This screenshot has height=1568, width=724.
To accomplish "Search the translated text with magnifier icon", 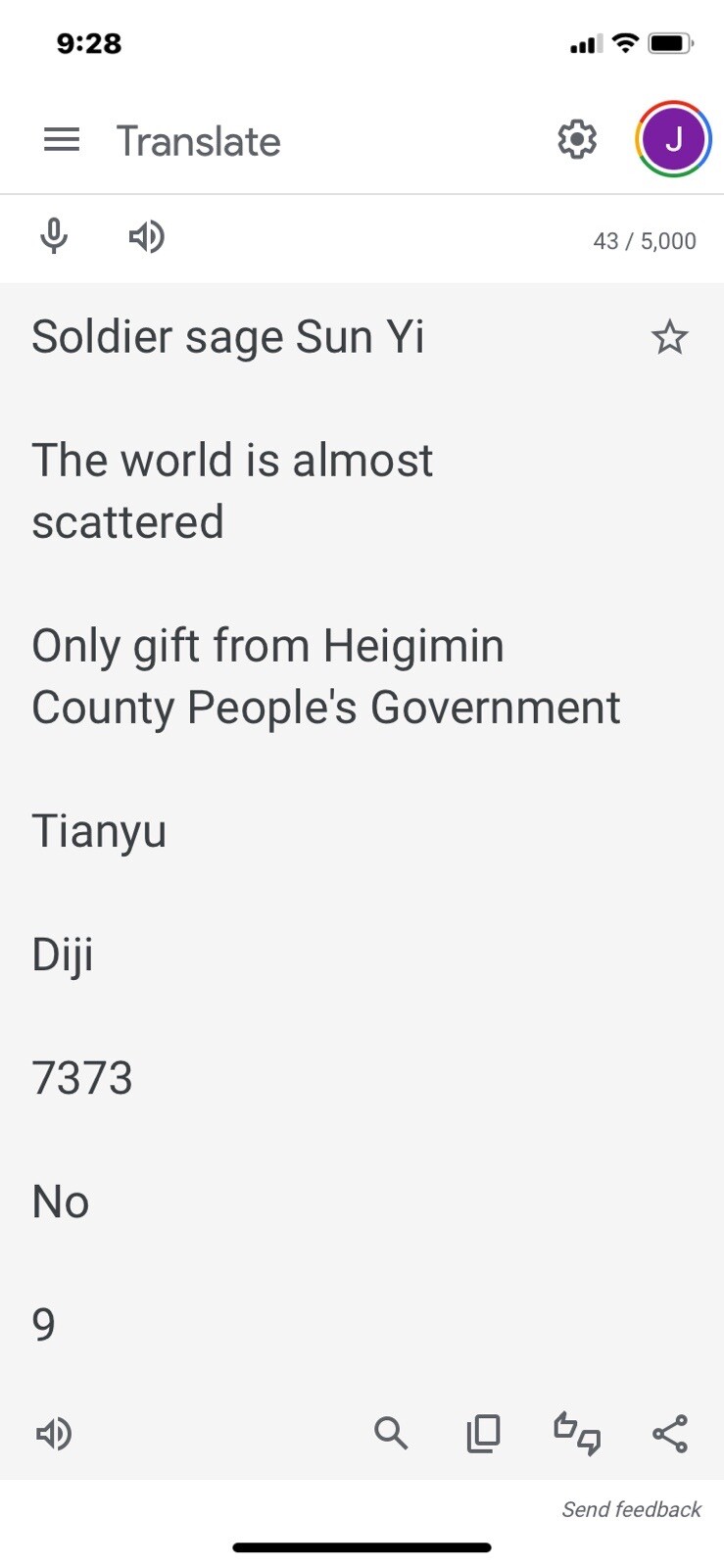I will [x=391, y=1434].
